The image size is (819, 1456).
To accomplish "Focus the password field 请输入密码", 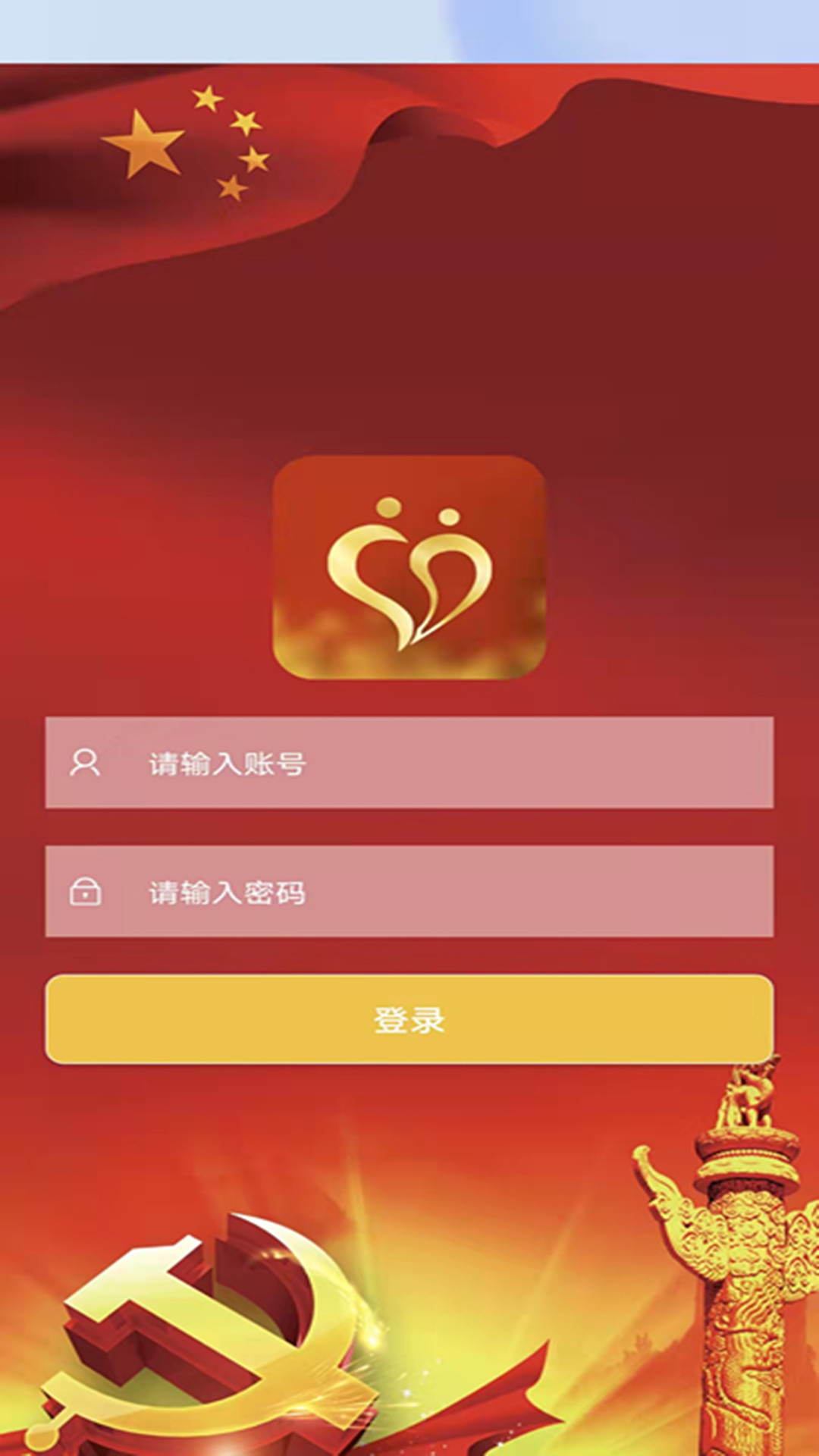I will 409,891.
